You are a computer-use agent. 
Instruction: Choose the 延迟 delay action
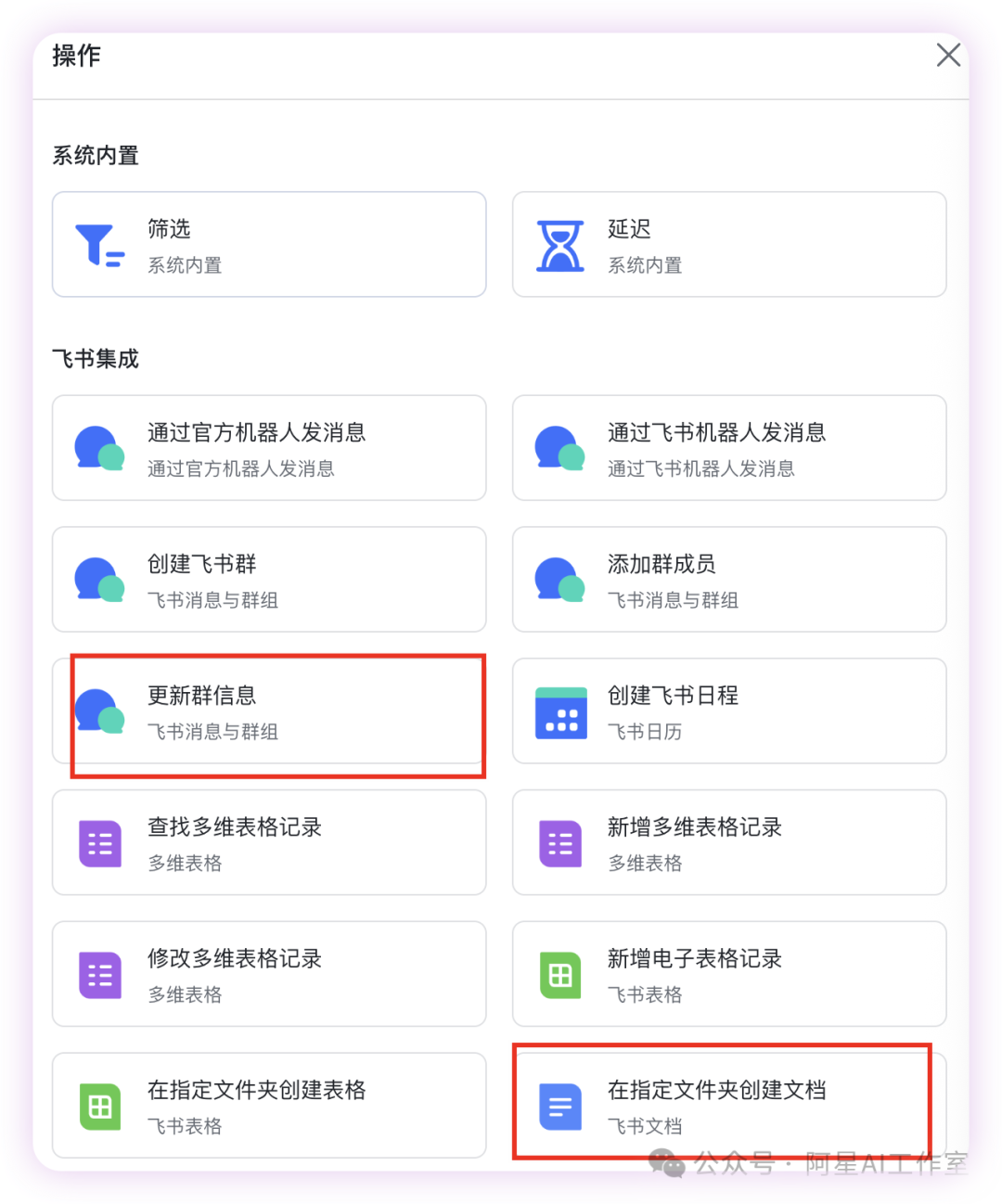729,245
